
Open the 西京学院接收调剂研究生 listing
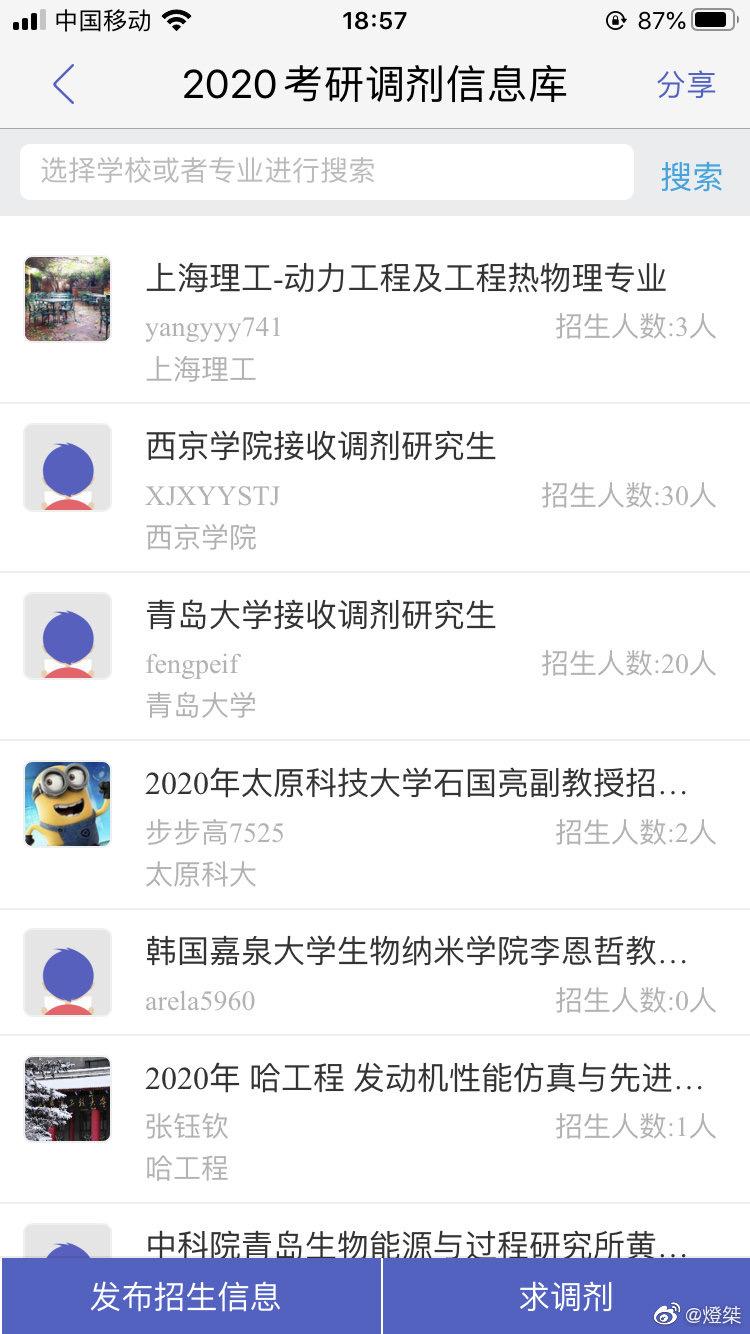(x=321, y=447)
